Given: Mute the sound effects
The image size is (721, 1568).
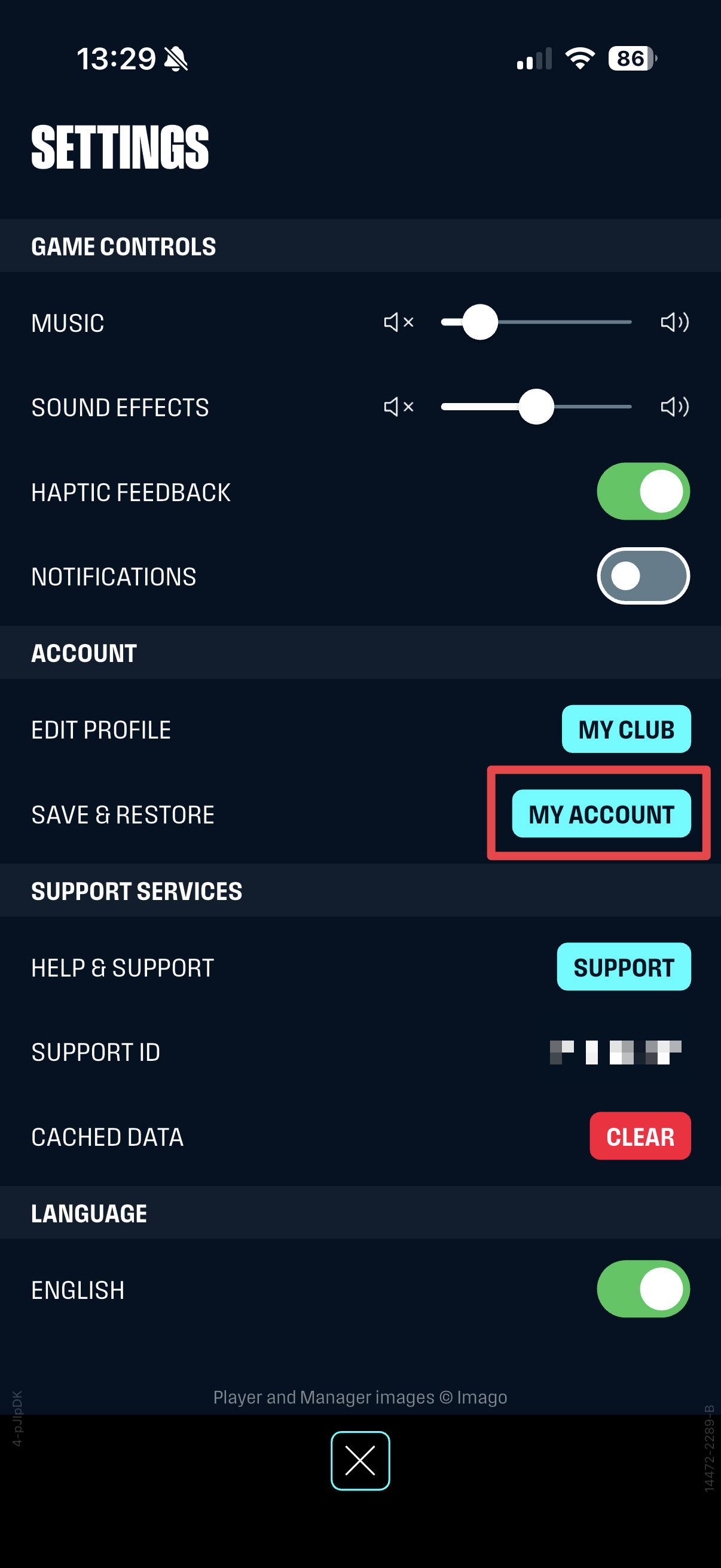Looking at the screenshot, I should point(399,407).
